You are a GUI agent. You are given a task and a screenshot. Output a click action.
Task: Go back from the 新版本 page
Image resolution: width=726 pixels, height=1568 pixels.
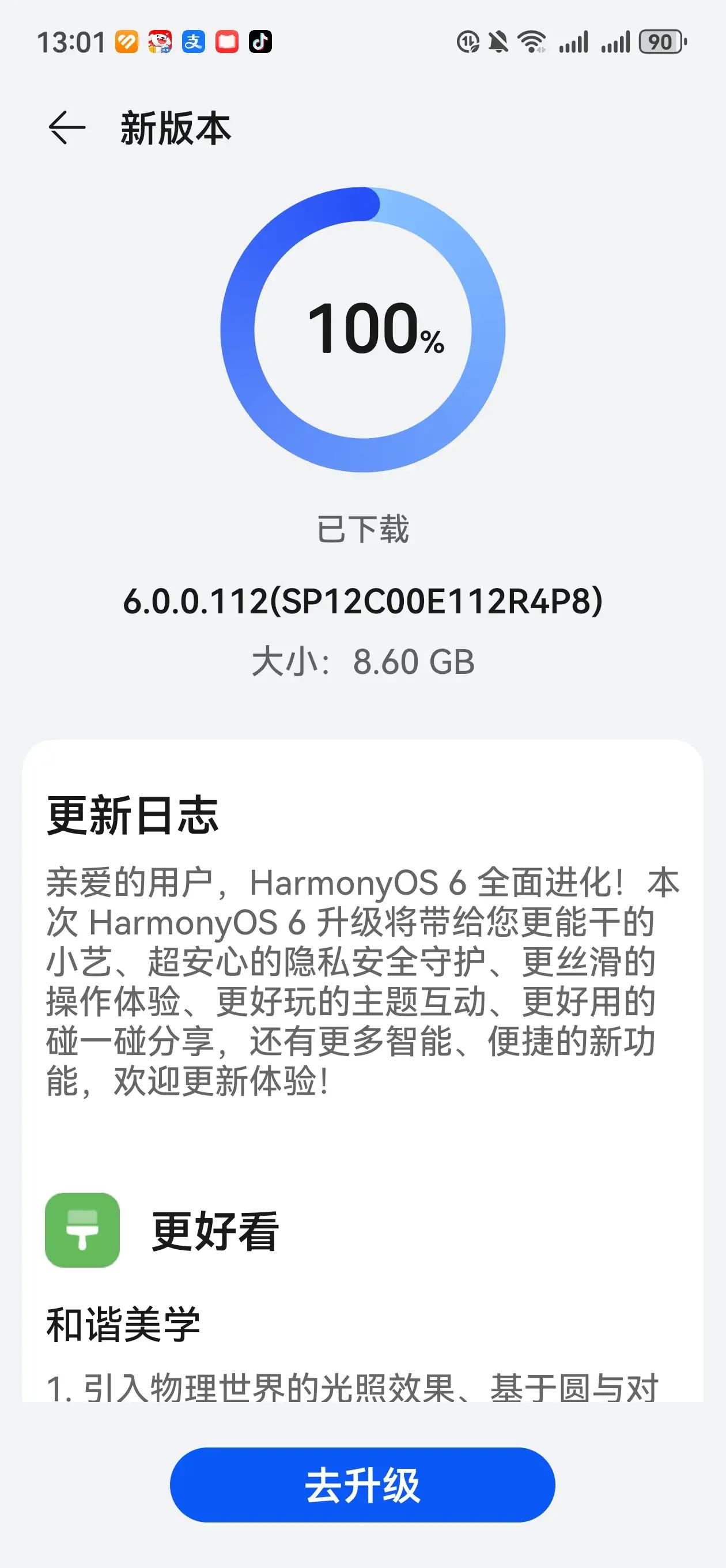coord(66,128)
